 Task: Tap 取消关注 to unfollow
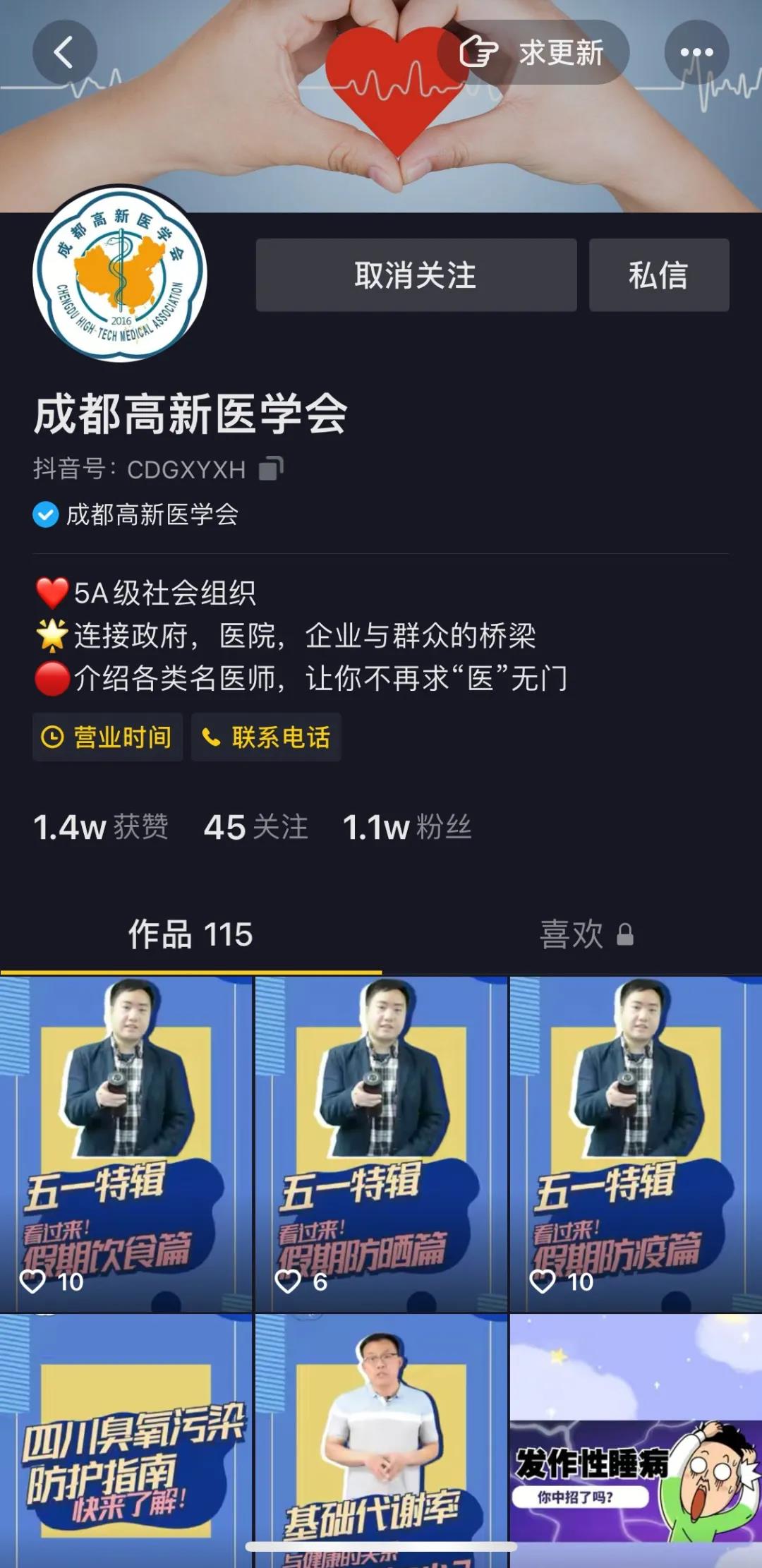click(416, 275)
